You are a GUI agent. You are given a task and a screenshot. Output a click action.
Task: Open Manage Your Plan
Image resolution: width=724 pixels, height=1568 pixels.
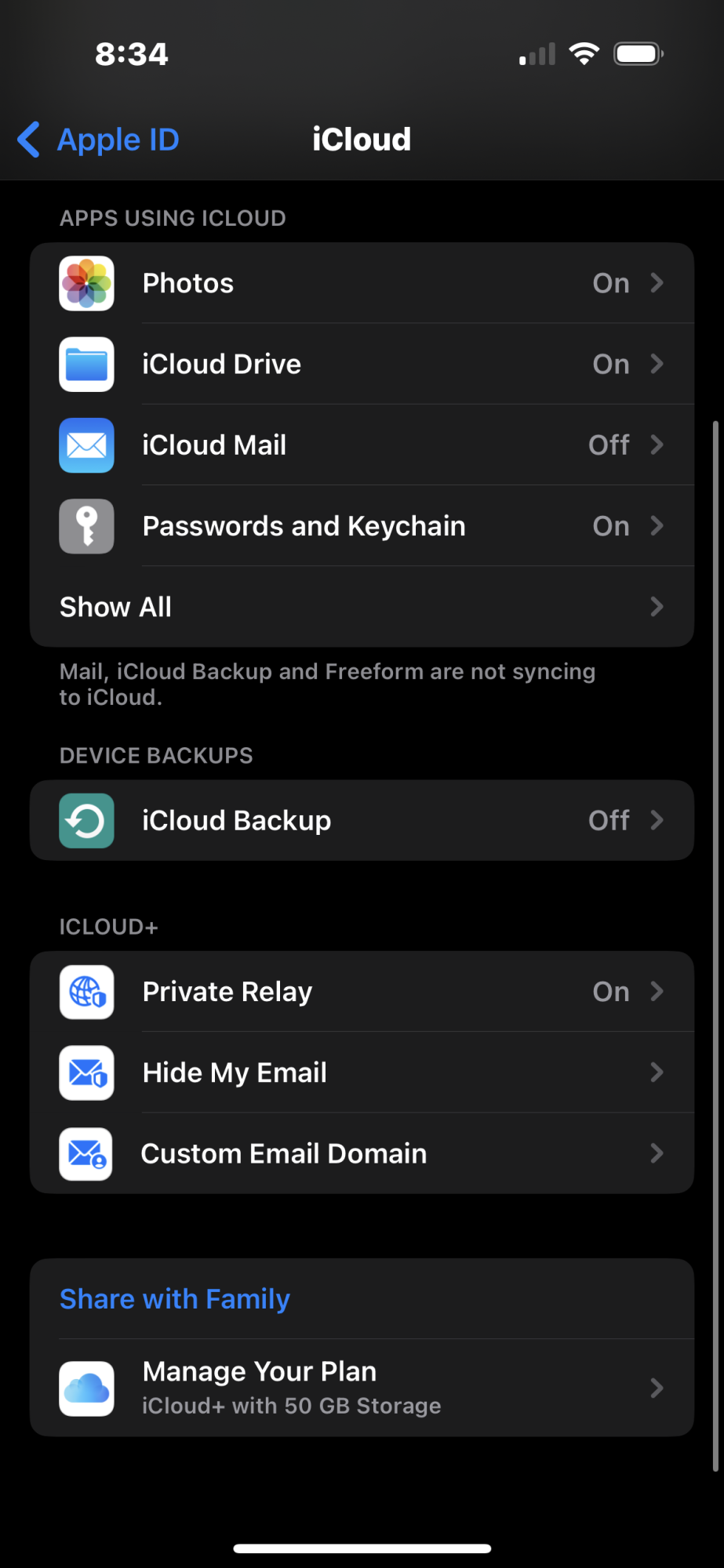[x=362, y=1388]
